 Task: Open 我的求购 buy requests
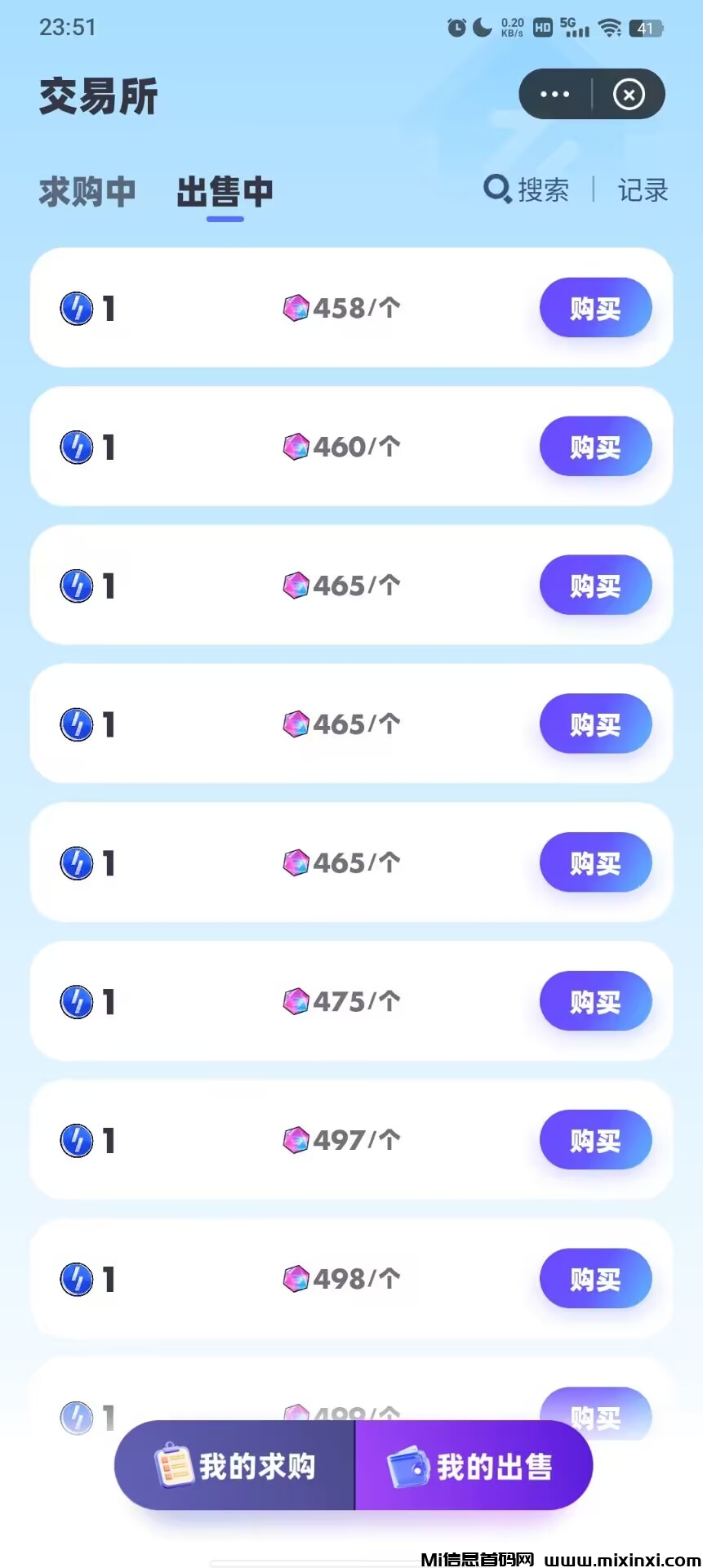(235, 1467)
